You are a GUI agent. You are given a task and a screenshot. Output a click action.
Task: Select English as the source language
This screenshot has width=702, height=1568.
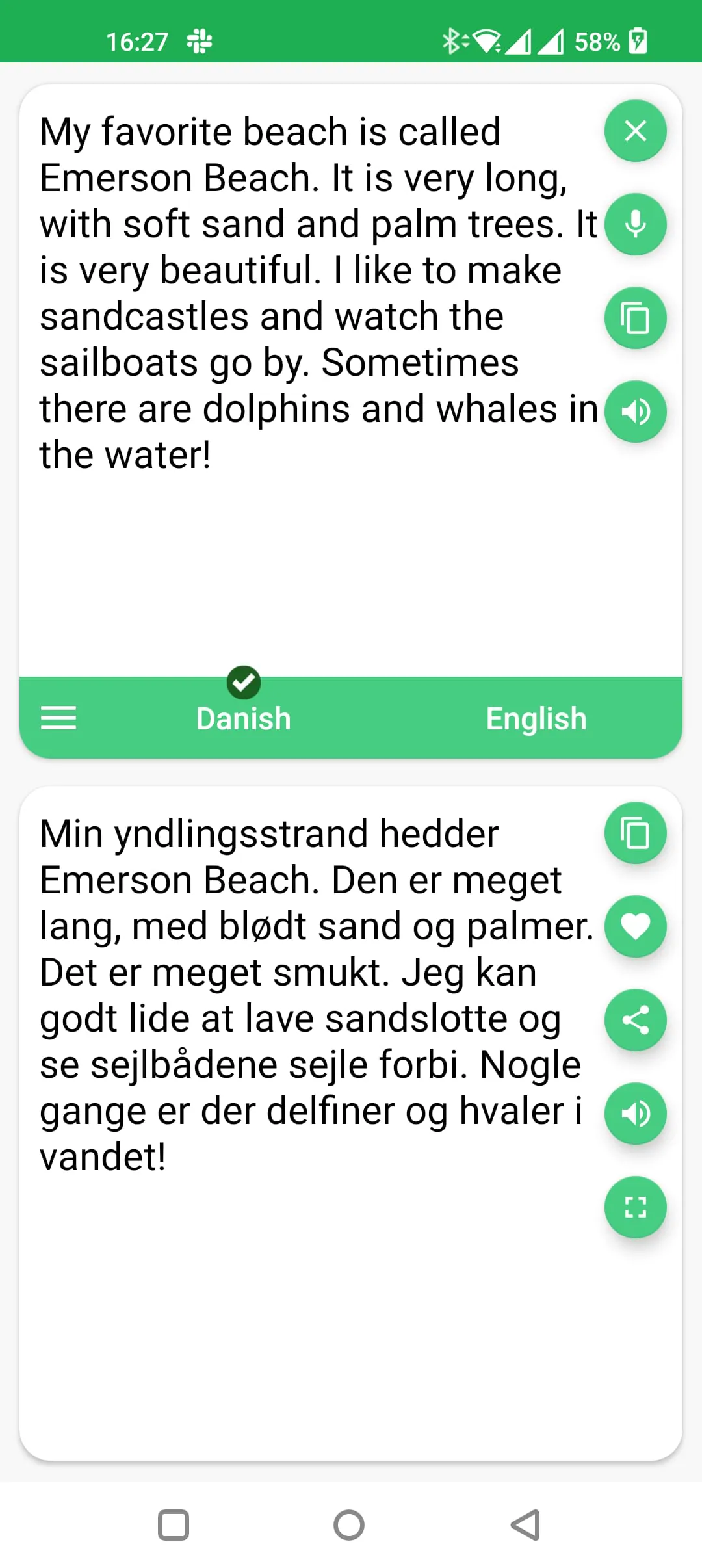coord(536,718)
